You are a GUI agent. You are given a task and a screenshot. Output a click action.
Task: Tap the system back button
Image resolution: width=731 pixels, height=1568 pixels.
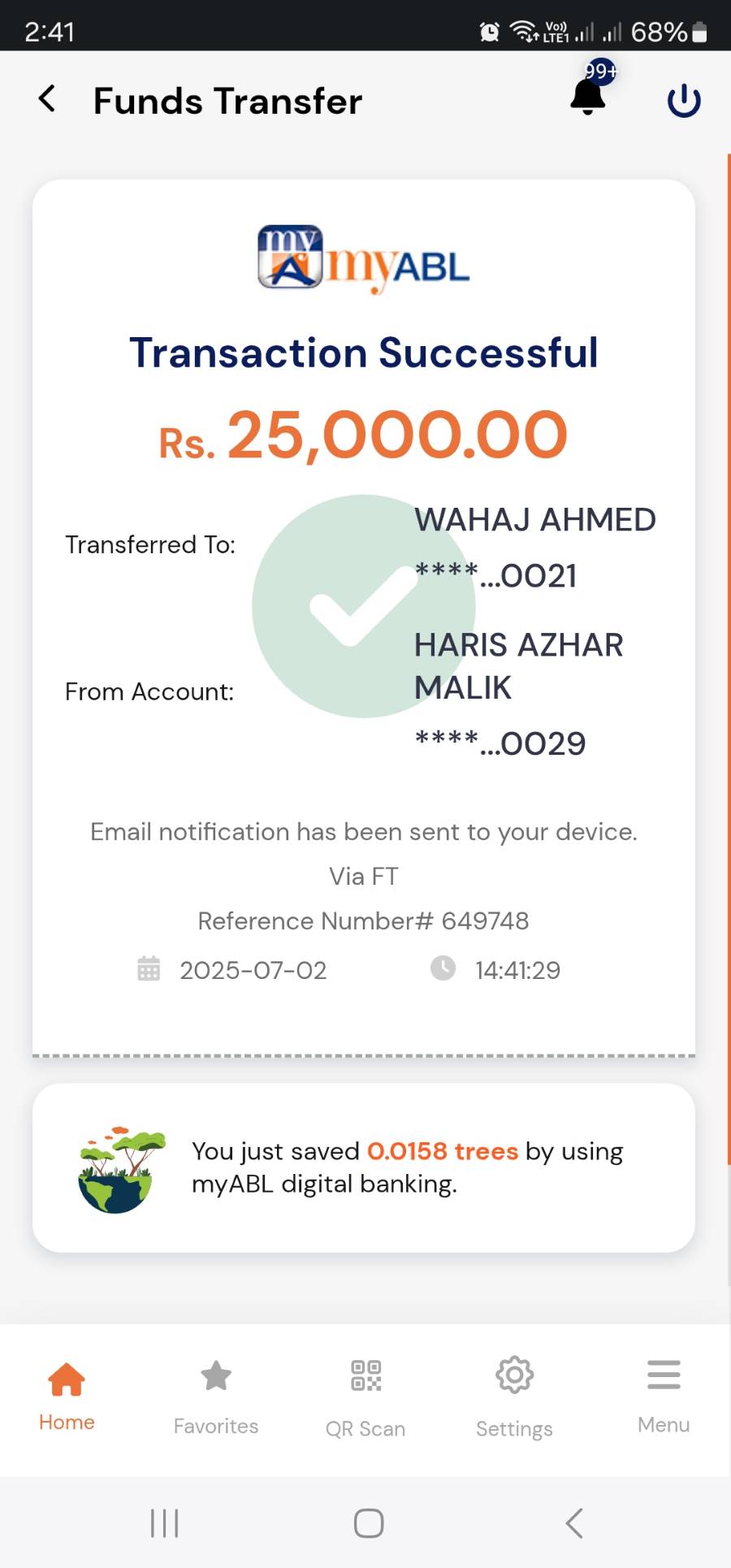[x=574, y=1523]
